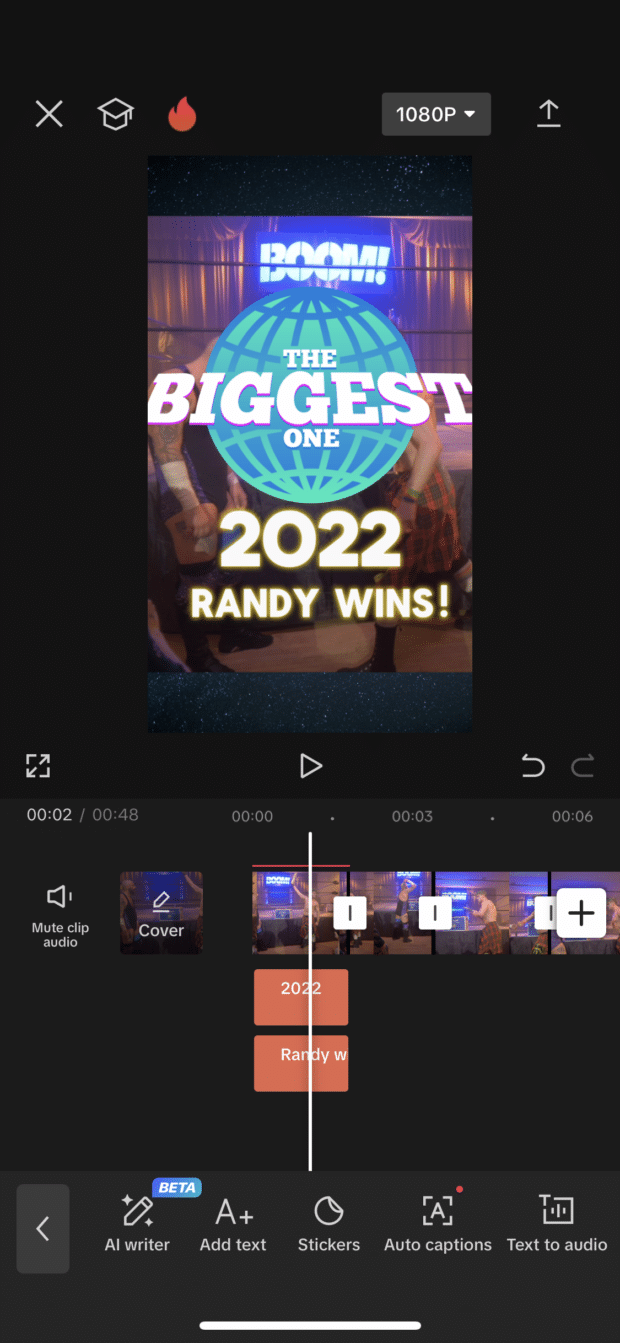The height and width of the screenshot is (1343, 620).
Task: Redo the last edit
Action: coord(582,766)
